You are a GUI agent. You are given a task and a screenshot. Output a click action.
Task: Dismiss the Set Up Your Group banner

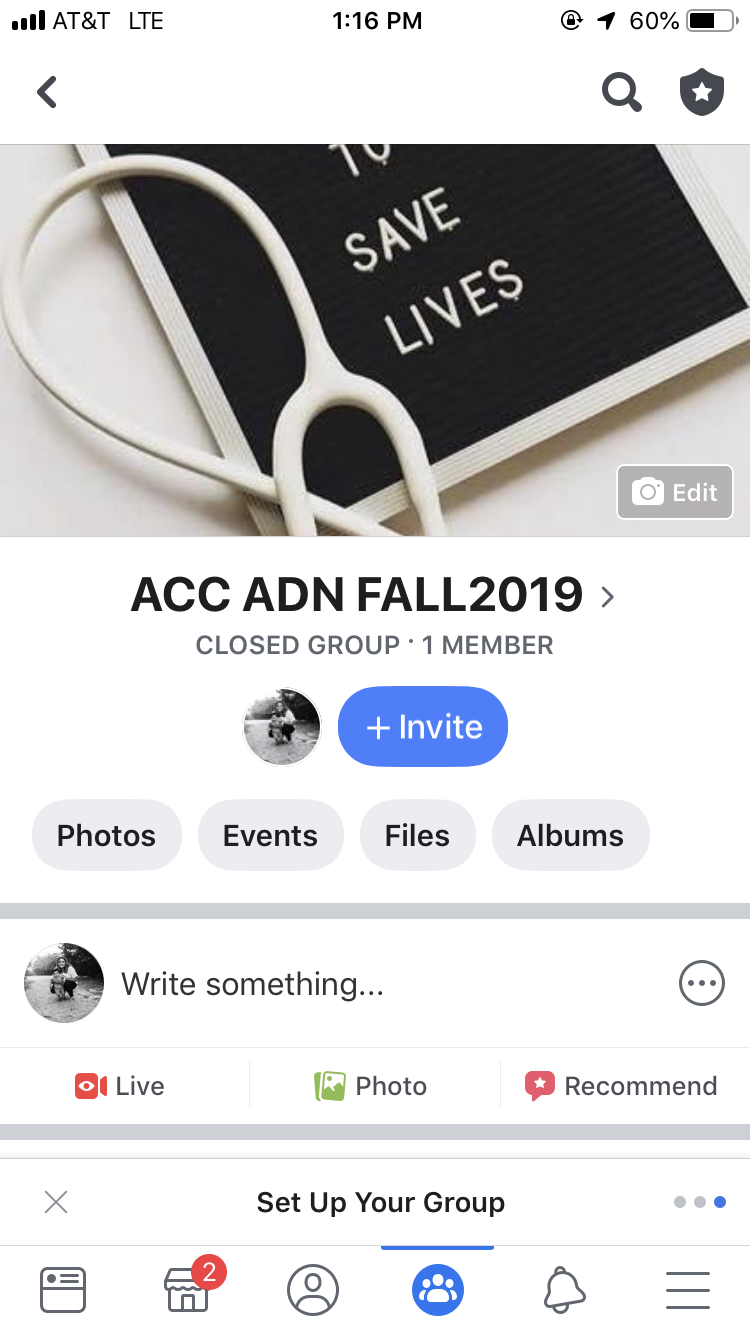pos(56,1202)
